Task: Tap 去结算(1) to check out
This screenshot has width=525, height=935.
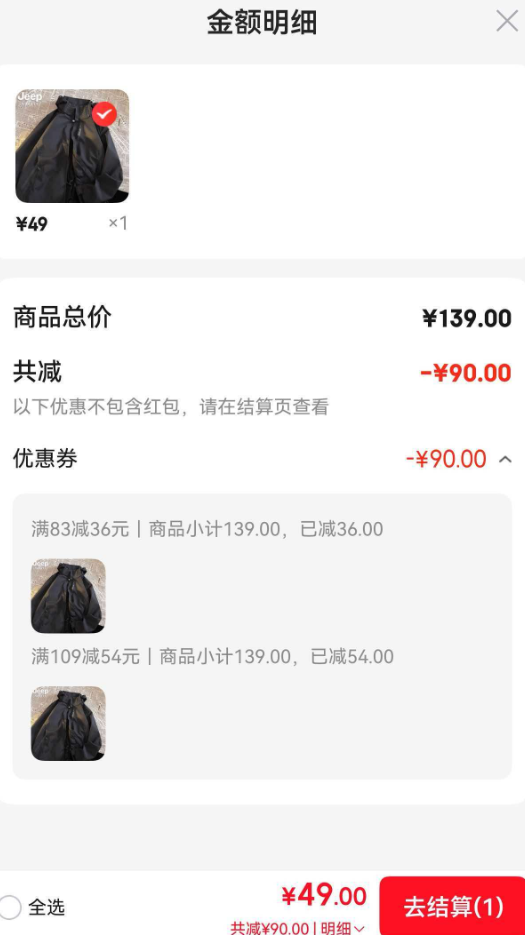Action: click(452, 906)
